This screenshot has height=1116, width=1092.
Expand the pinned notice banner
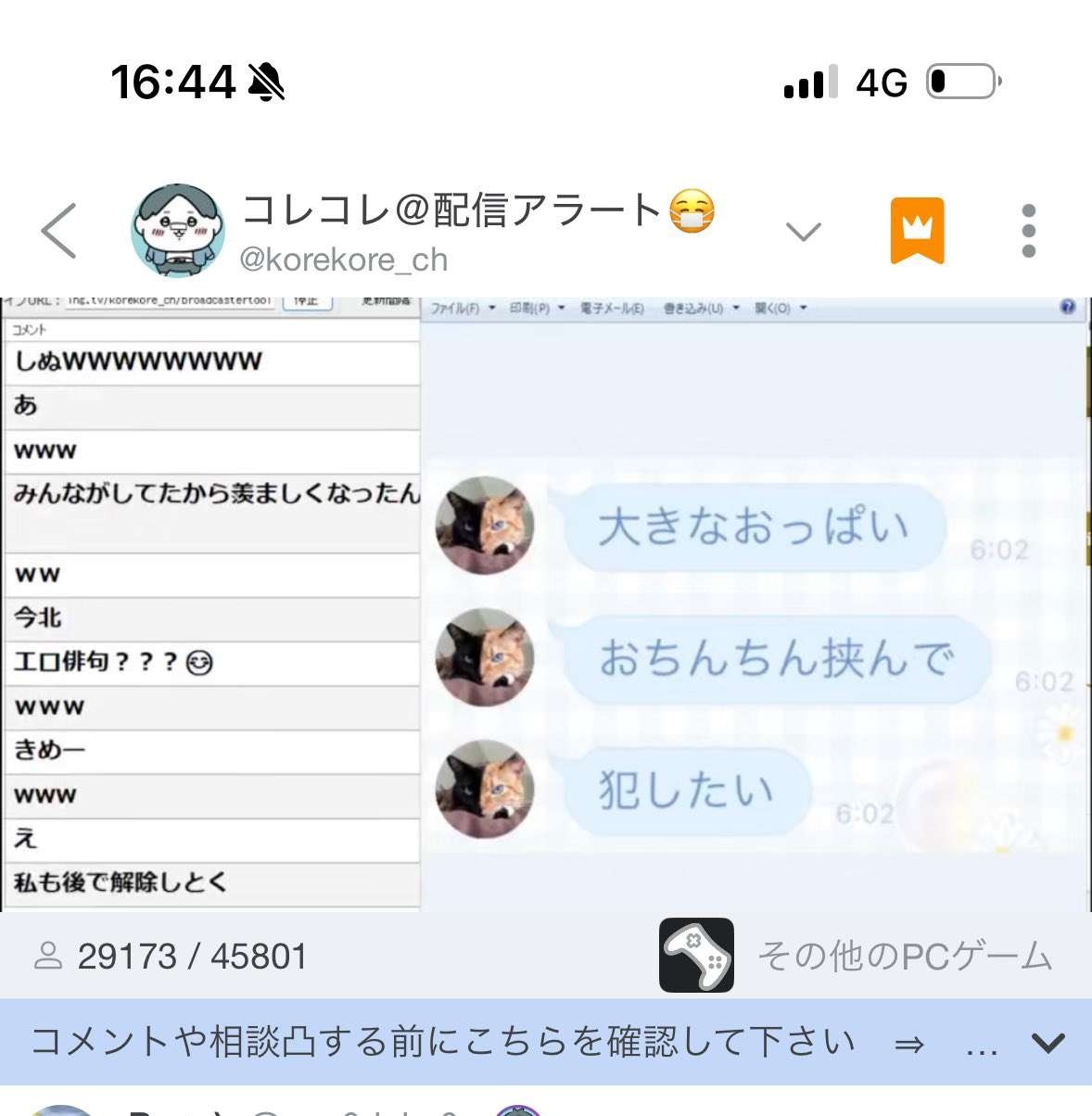(1048, 1043)
